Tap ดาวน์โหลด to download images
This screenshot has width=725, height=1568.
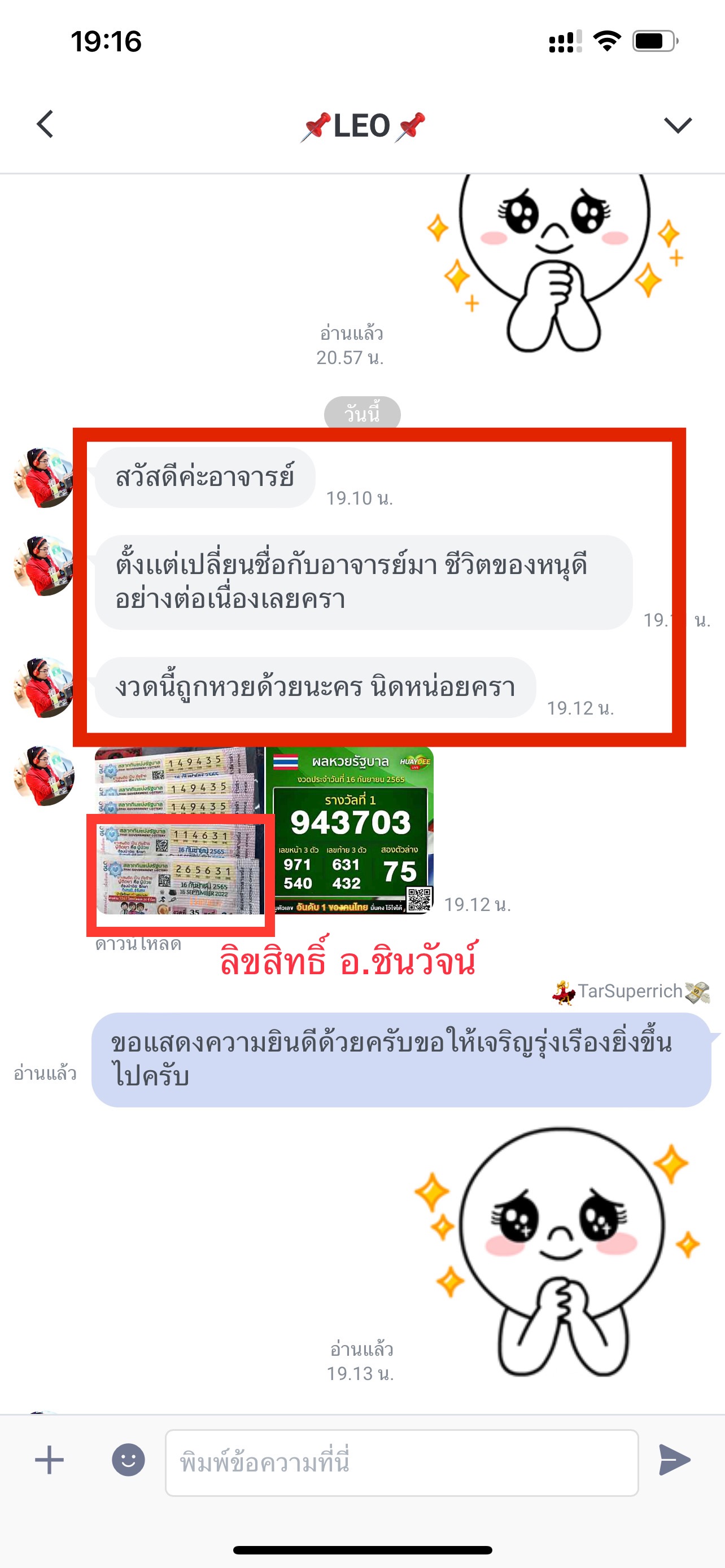pyautogui.click(x=138, y=944)
